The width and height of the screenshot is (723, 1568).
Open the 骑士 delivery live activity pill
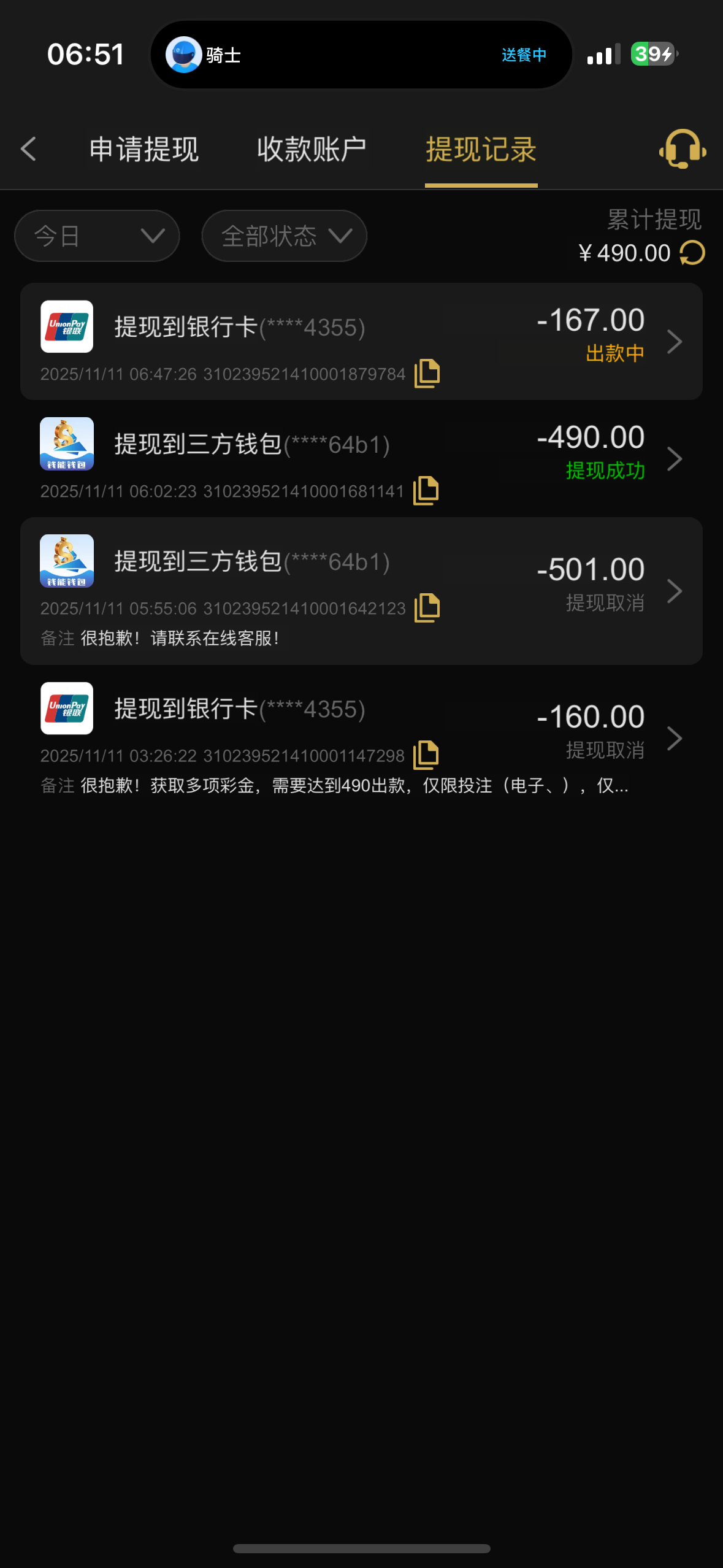click(361, 55)
